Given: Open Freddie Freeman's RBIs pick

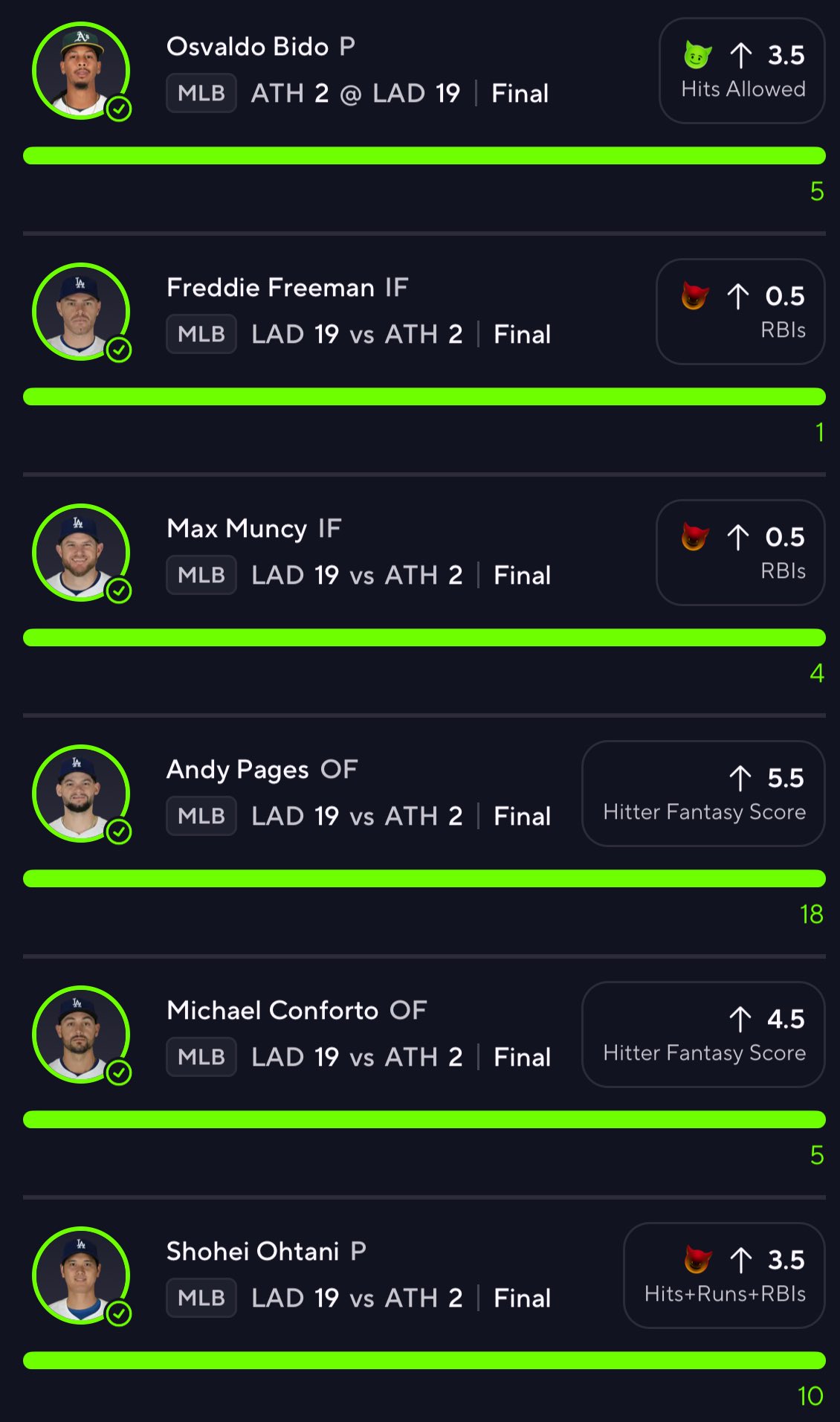Looking at the screenshot, I should (740, 312).
